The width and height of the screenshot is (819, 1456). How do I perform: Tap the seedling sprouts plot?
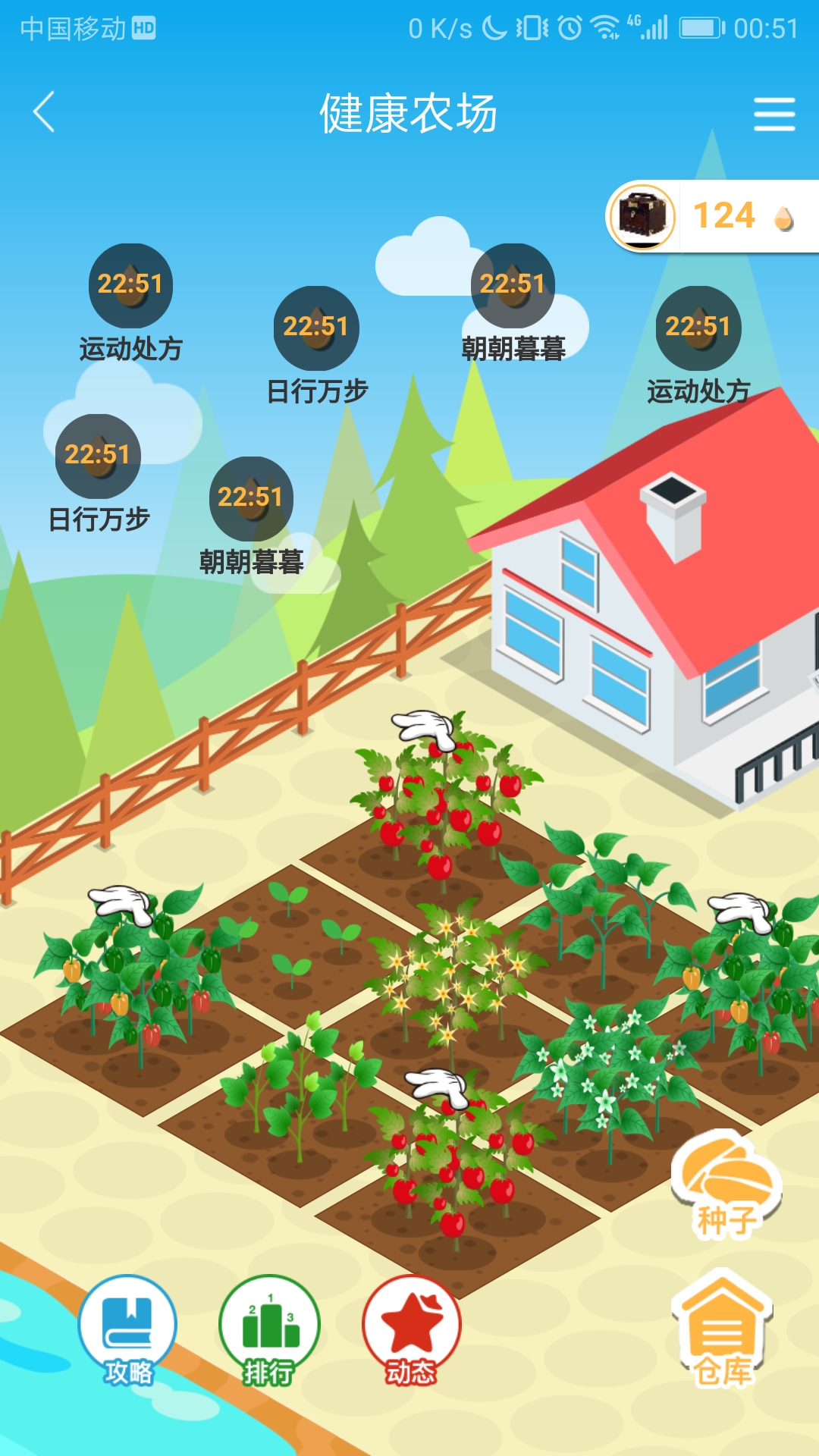pyautogui.click(x=292, y=937)
